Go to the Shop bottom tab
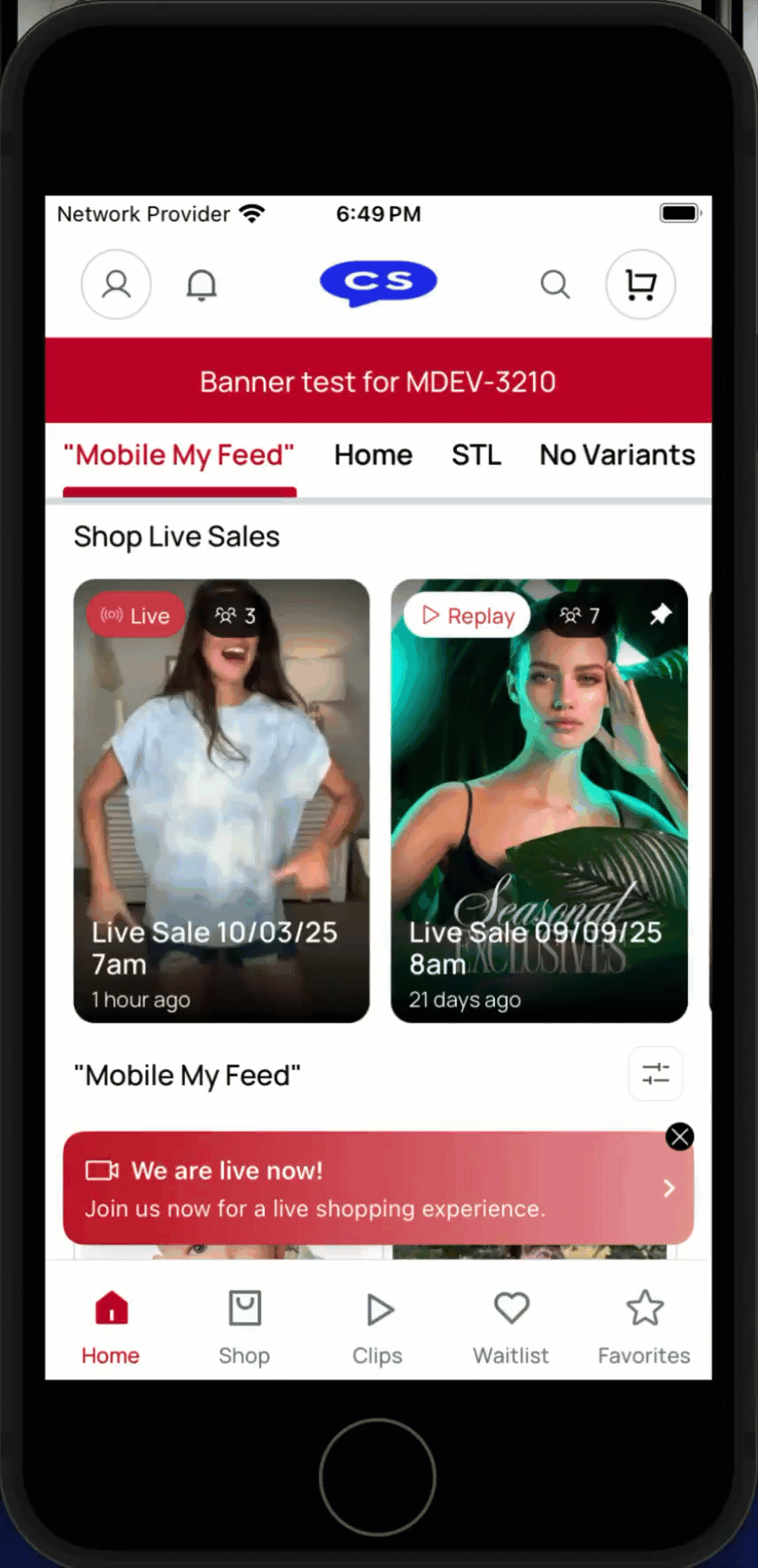The height and width of the screenshot is (1568, 758). pyautogui.click(x=244, y=1327)
